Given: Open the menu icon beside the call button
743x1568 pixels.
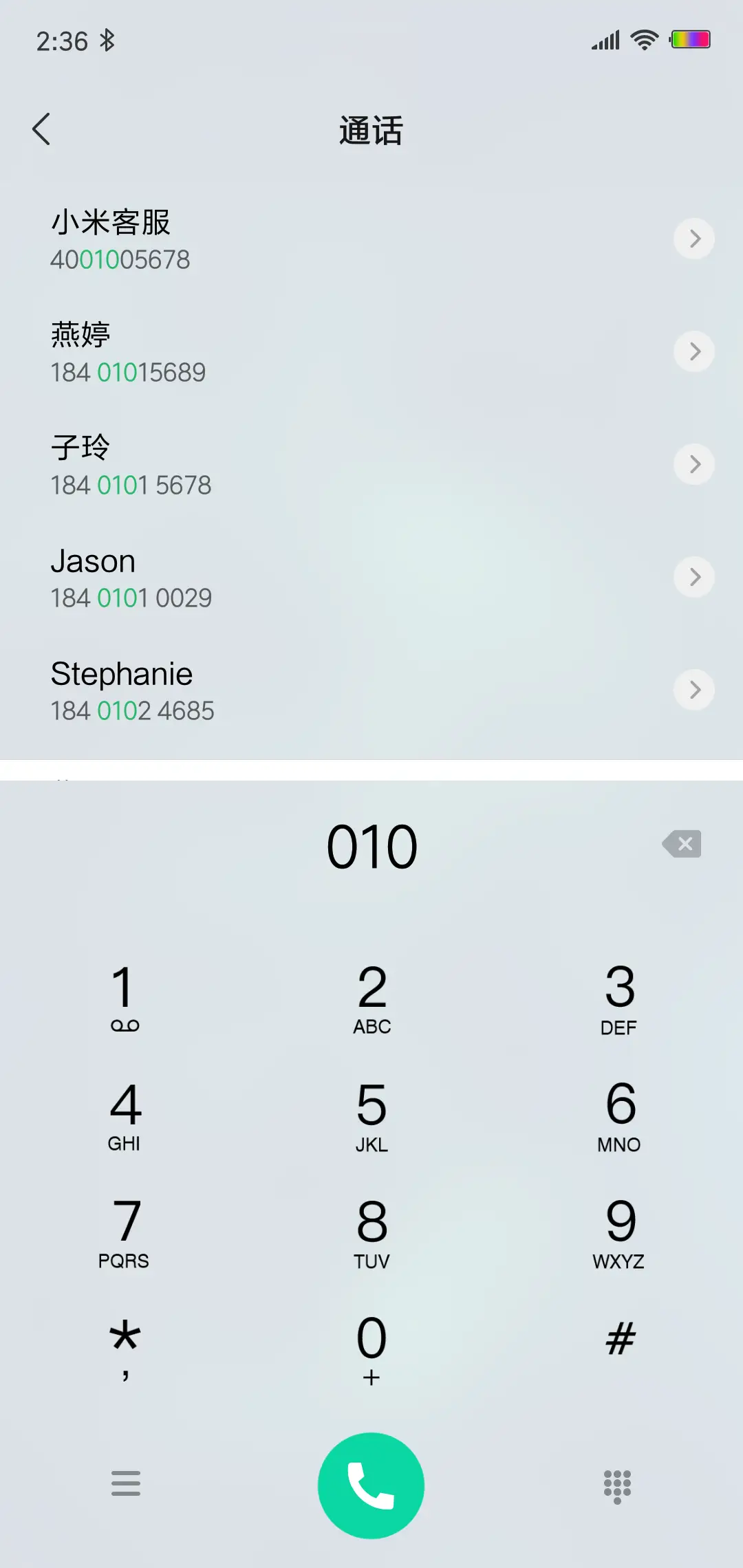Looking at the screenshot, I should coord(125,1483).
